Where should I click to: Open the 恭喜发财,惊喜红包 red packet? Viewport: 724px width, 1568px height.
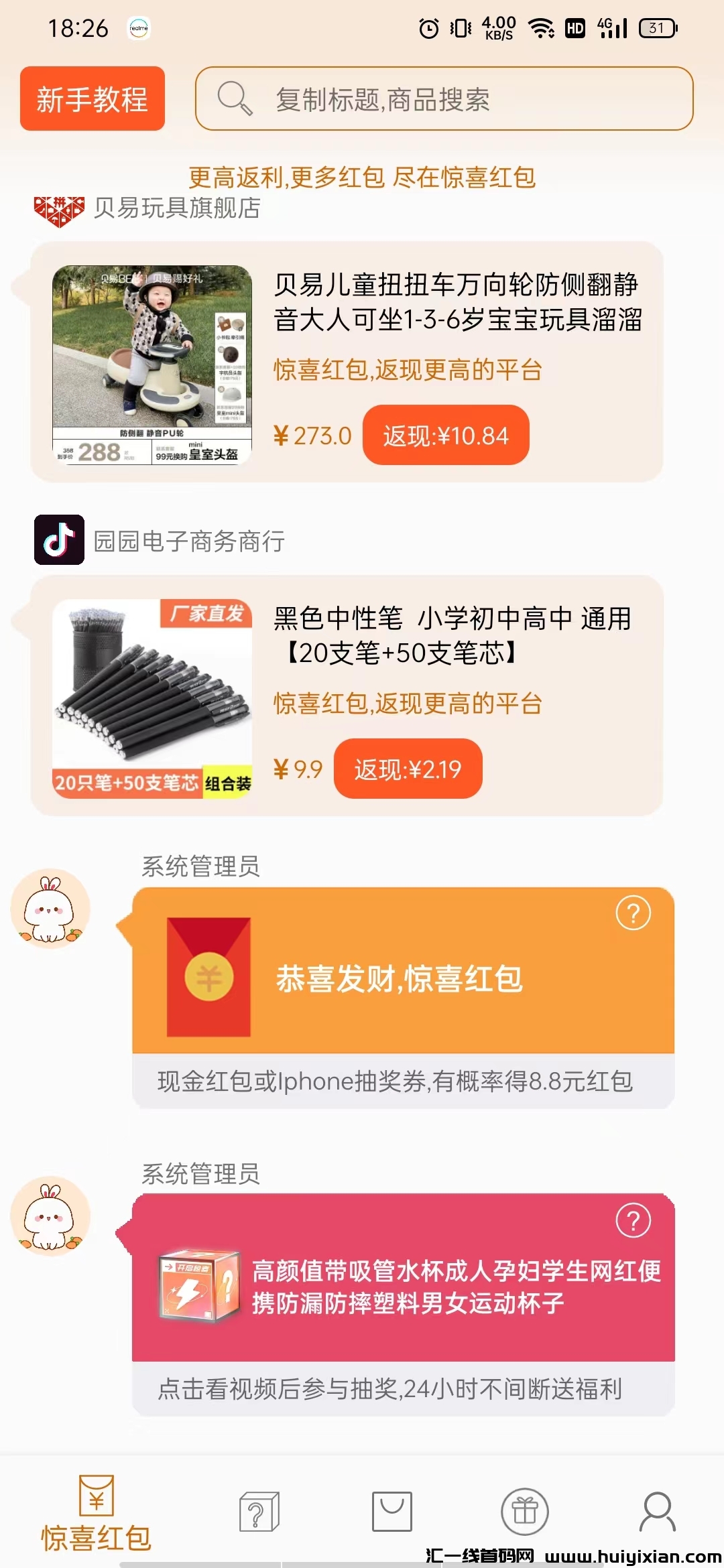click(400, 978)
